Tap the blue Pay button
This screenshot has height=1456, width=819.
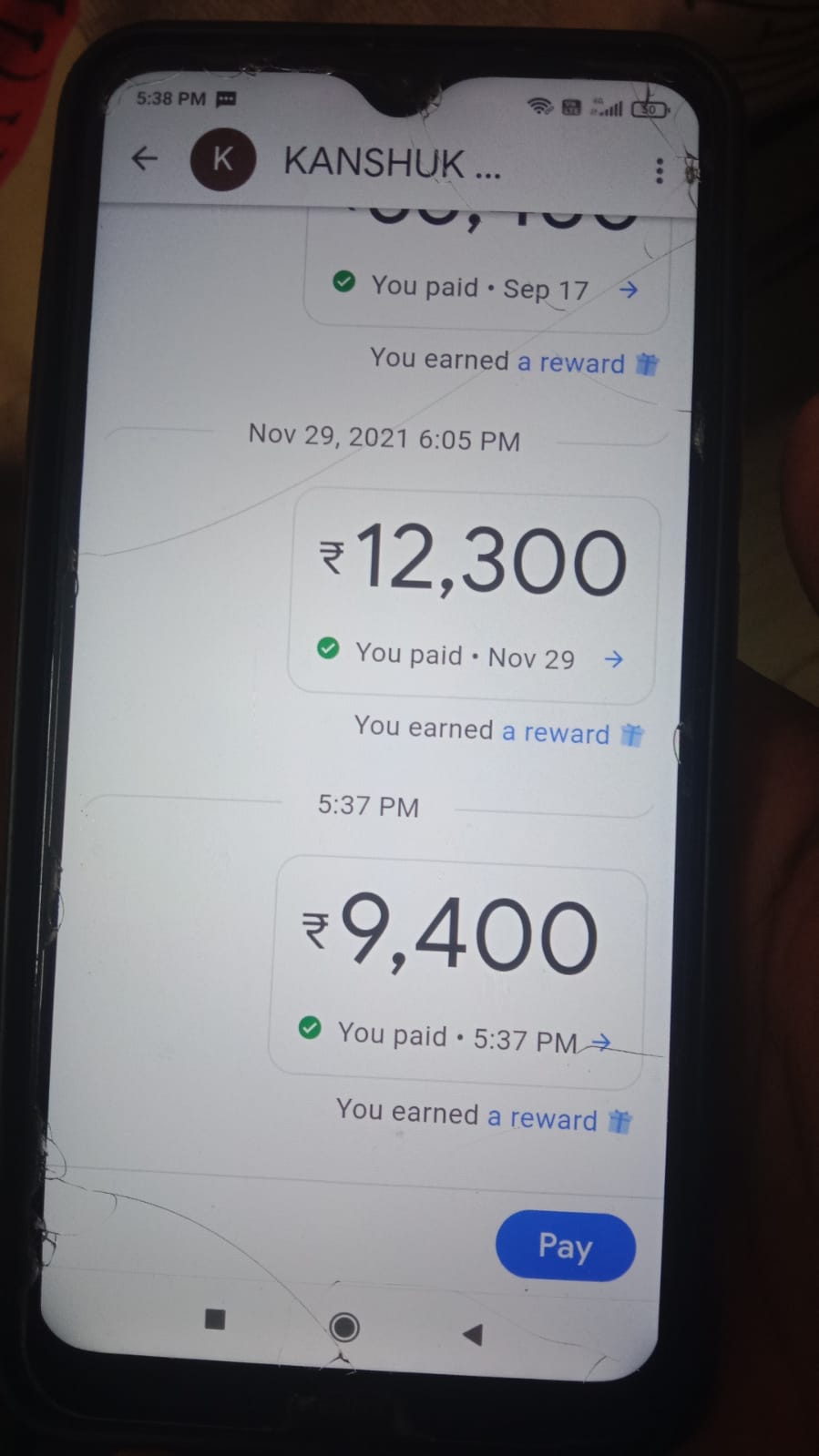click(565, 1246)
